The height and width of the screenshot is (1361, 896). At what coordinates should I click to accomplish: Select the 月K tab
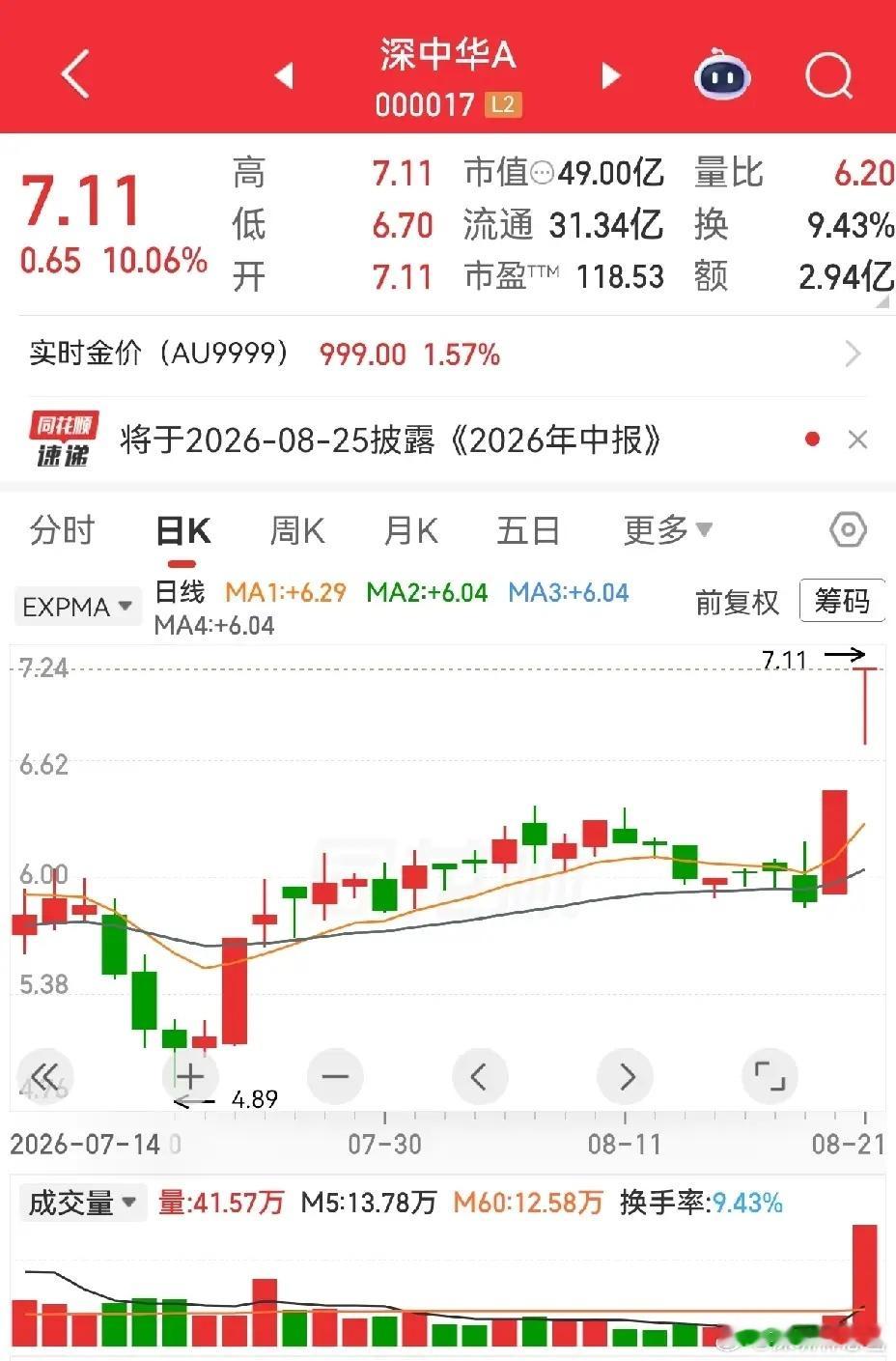[410, 530]
